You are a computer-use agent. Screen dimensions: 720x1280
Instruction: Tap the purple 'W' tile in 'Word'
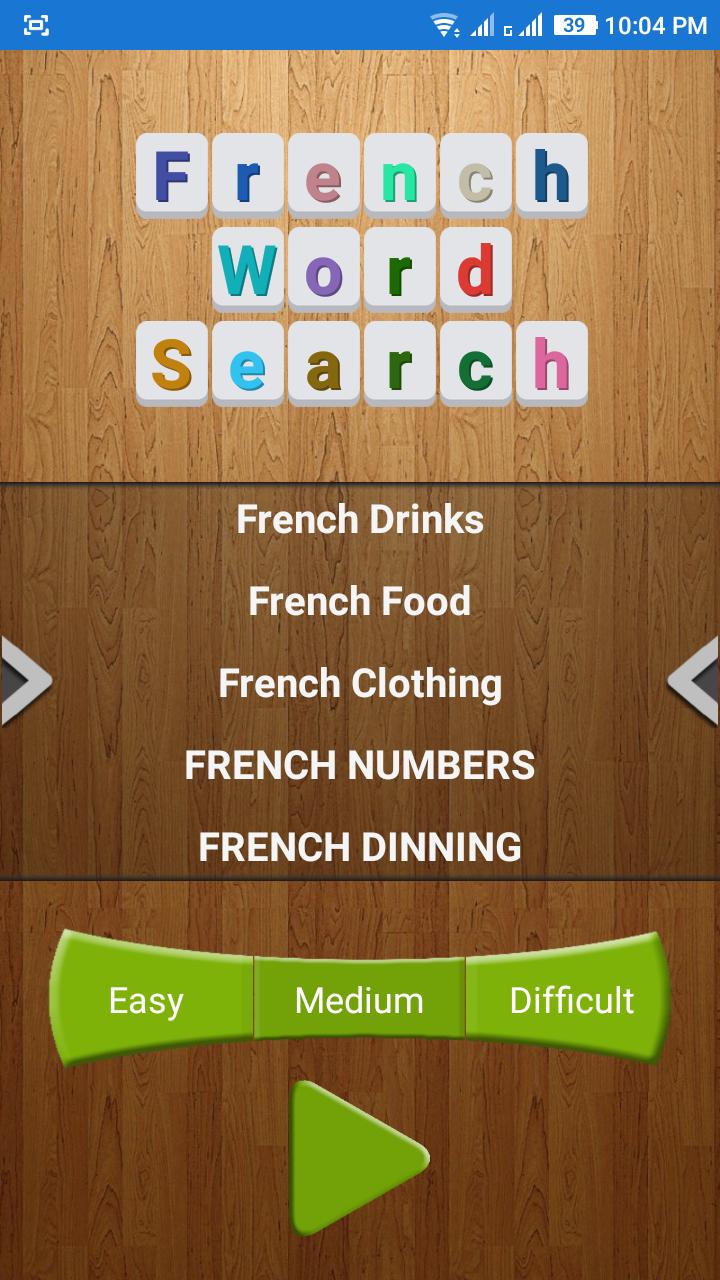(x=245, y=270)
